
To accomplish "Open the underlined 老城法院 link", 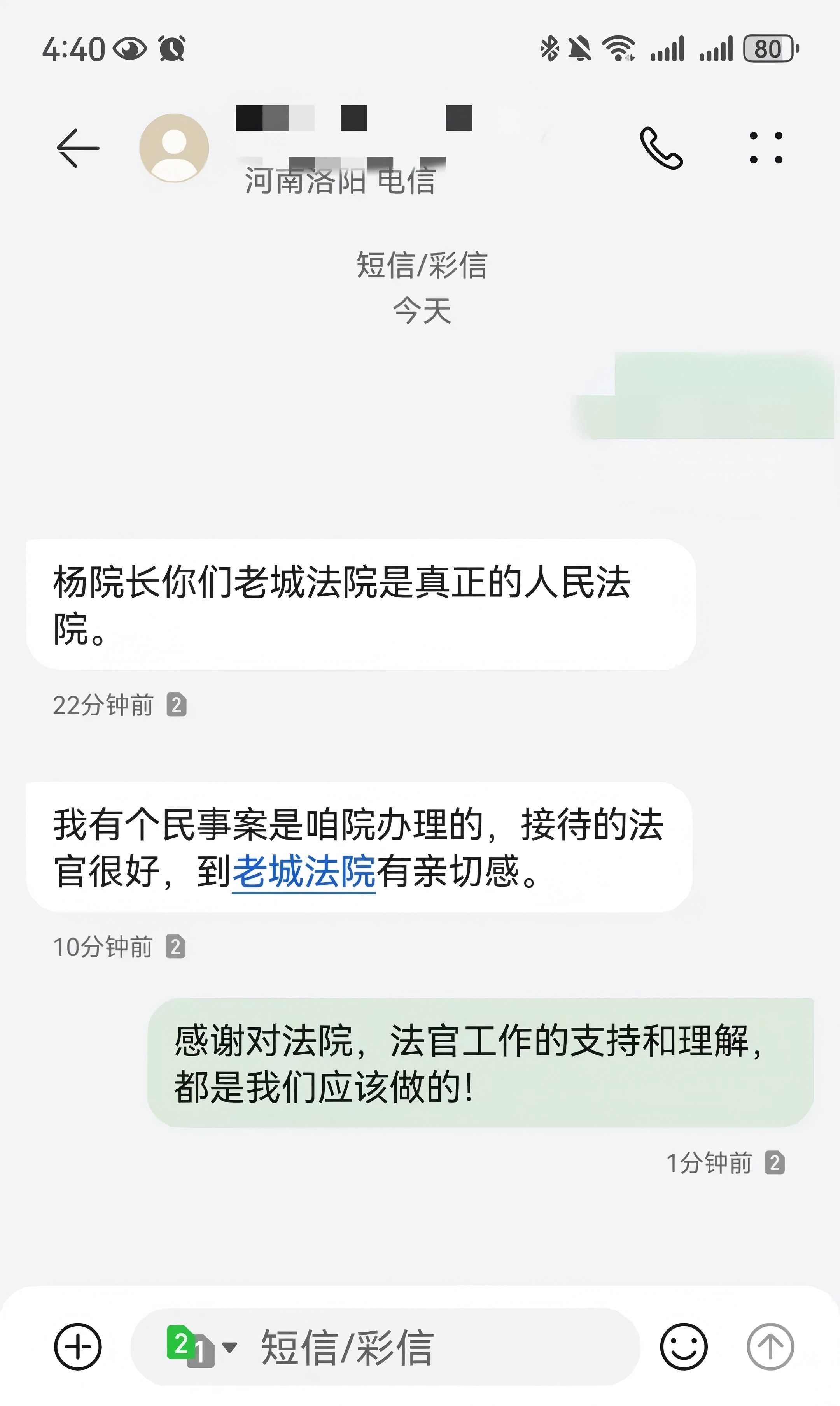I will click(x=304, y=871).
